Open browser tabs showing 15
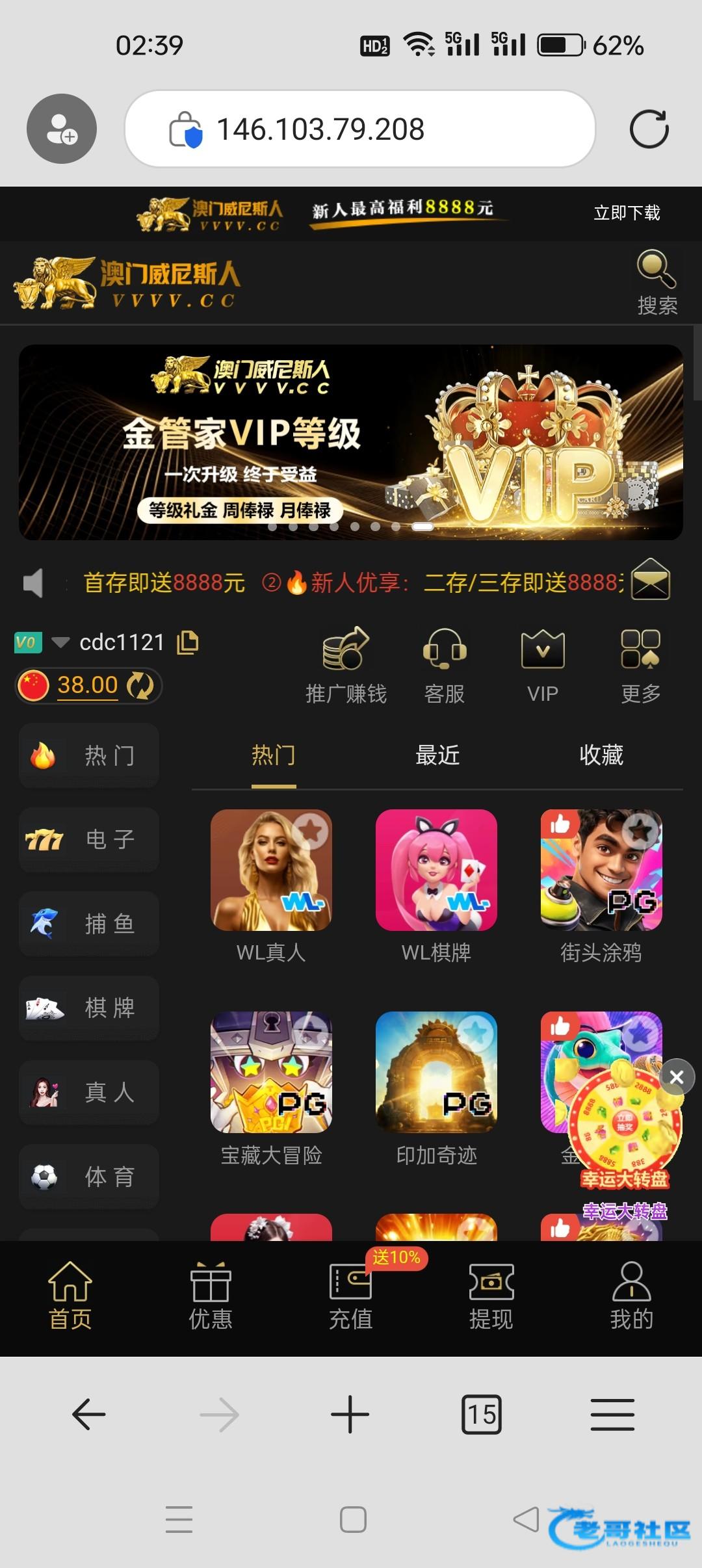The image size is (702, 1568). coord(481,1415)
